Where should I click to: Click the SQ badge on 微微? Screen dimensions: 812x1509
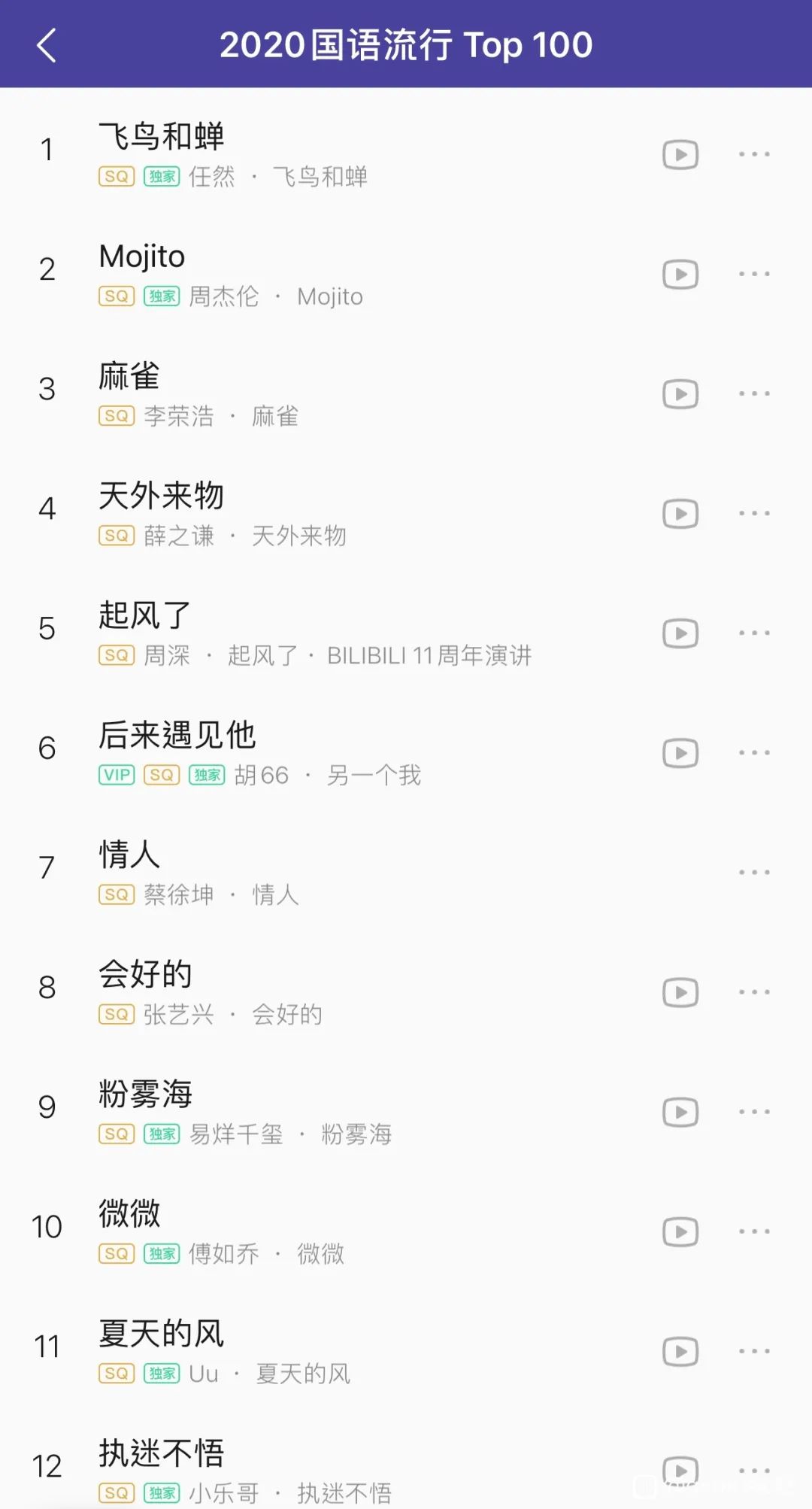[x=115, y=1254]
